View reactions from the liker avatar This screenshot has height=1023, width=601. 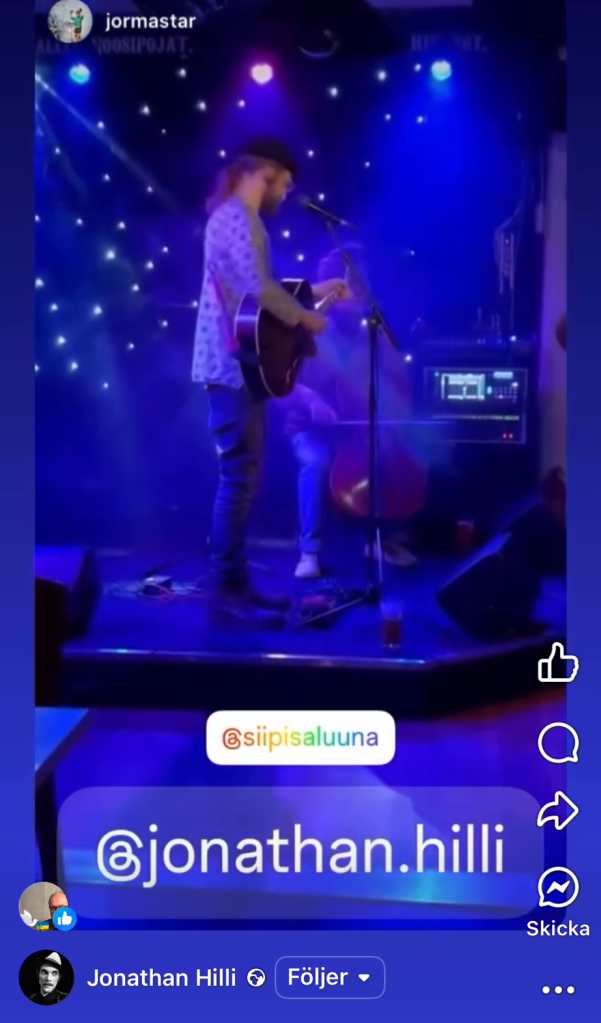[x=46, y=906]
